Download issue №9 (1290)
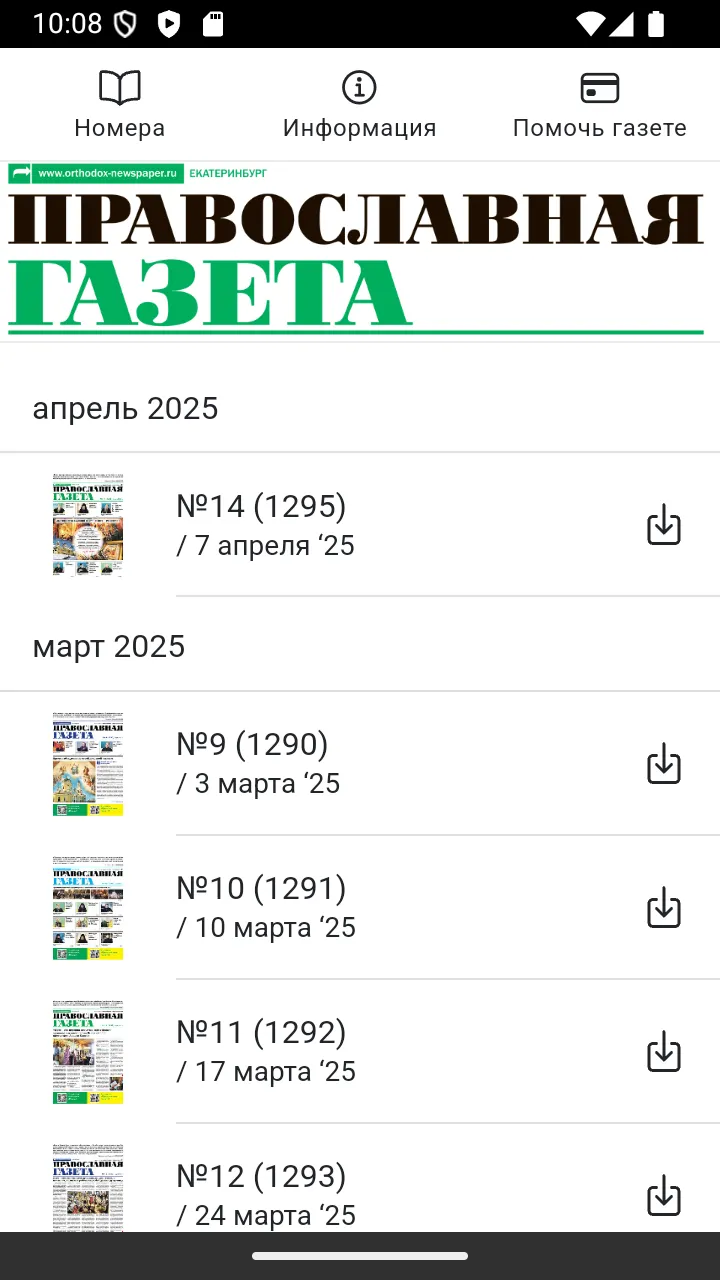Screen dimensions: 720x1280 click(664, 763)
